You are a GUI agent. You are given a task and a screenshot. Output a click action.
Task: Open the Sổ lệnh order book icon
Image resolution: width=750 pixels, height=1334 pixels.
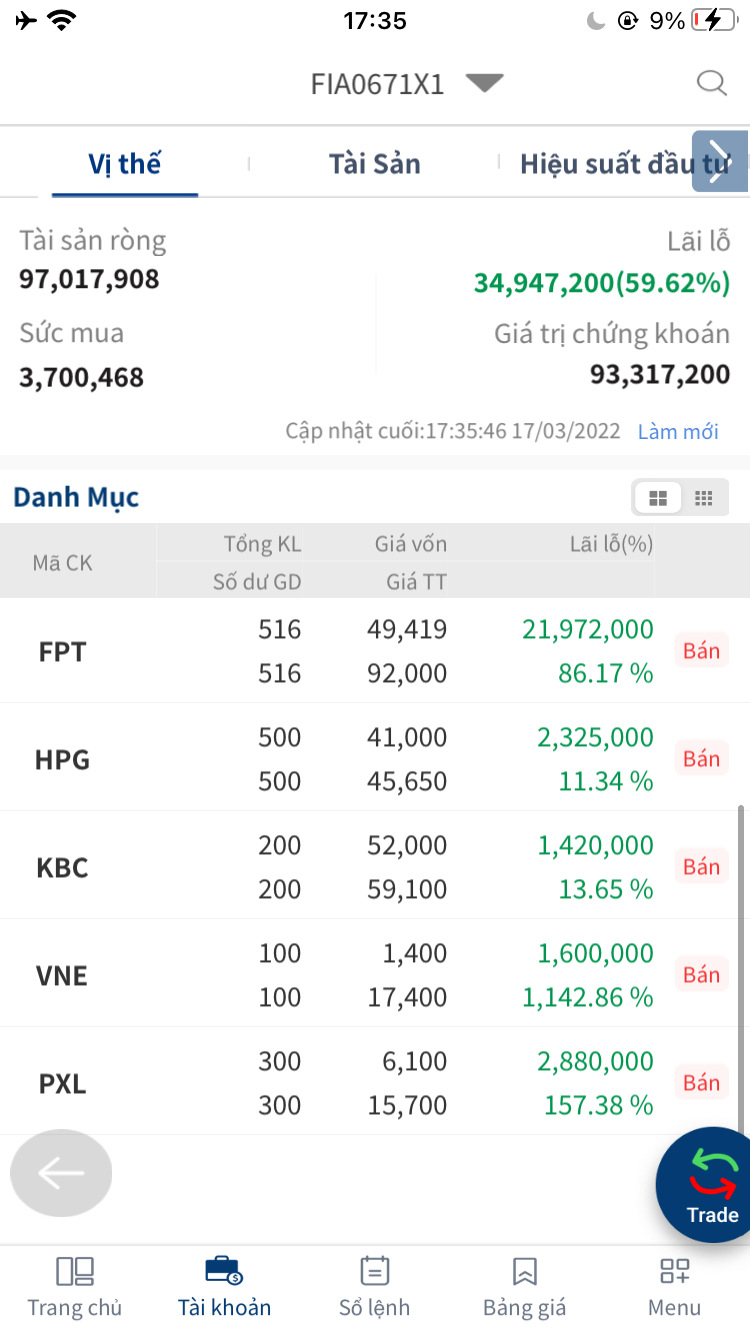[374, 1275]
